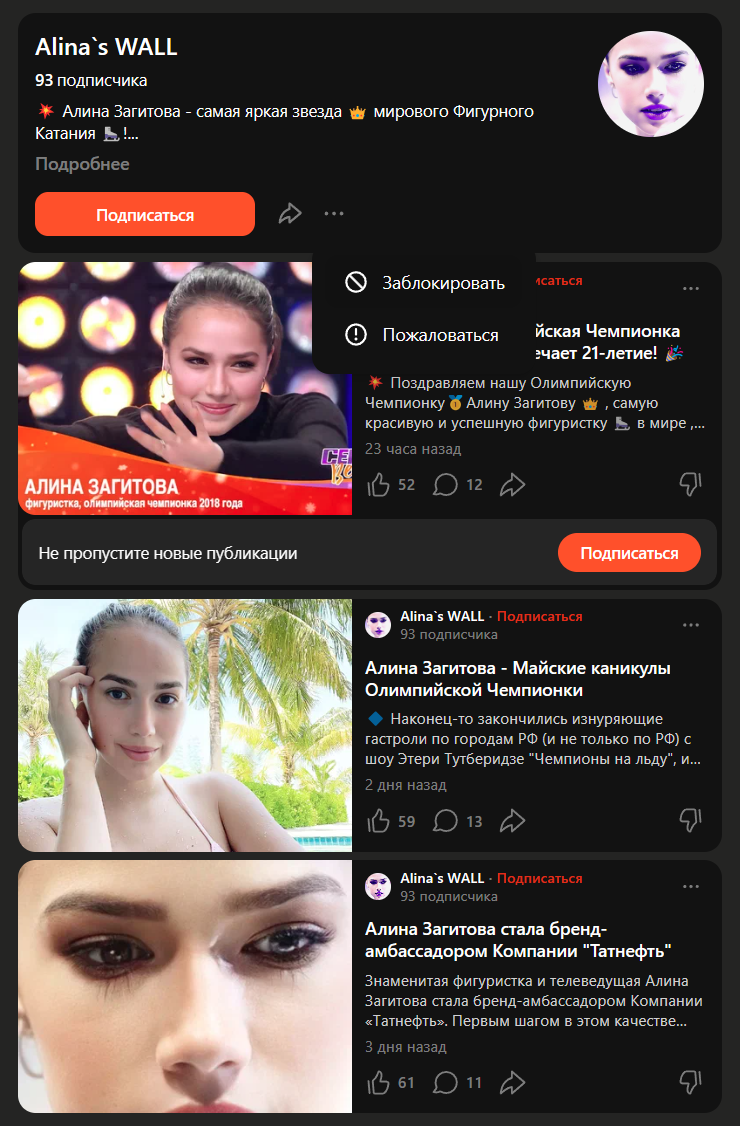Subscribe via the Не пропустите новые публикации banner

point(629,553)
